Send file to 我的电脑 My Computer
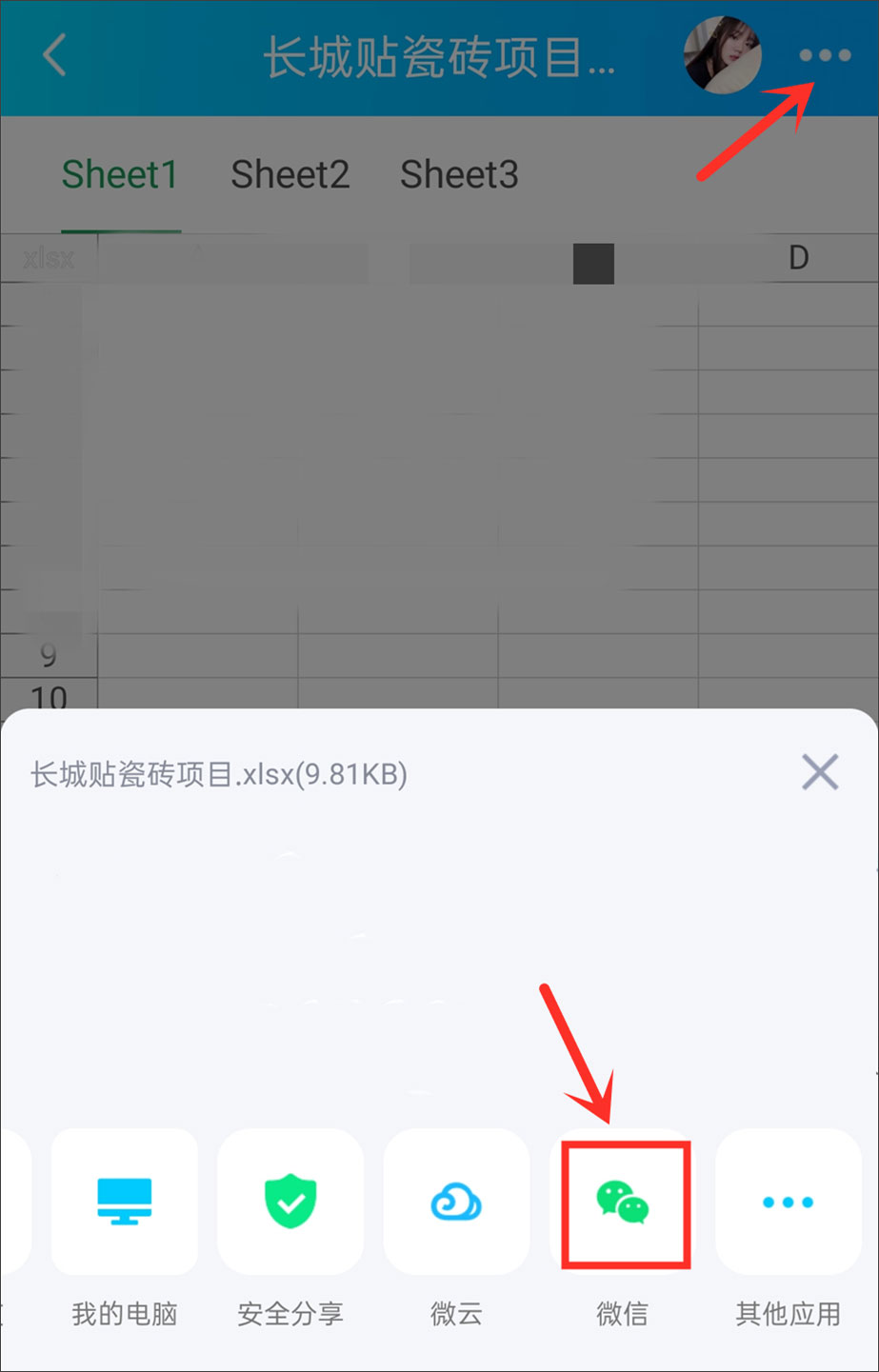This screenshot has height=1372, width=879. point(125,1202)
